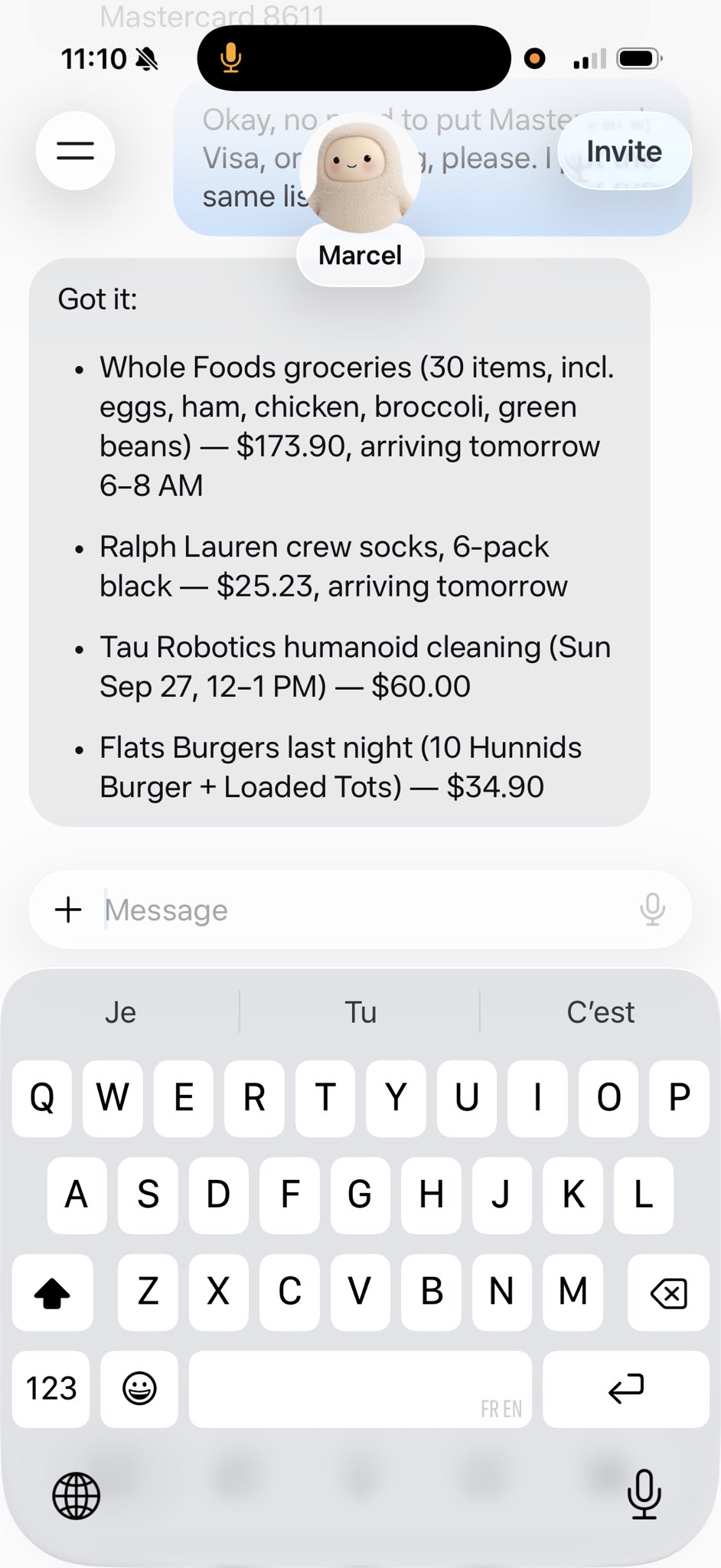
Task: Open the emoji keyboard
Action: coord(139,1389)
